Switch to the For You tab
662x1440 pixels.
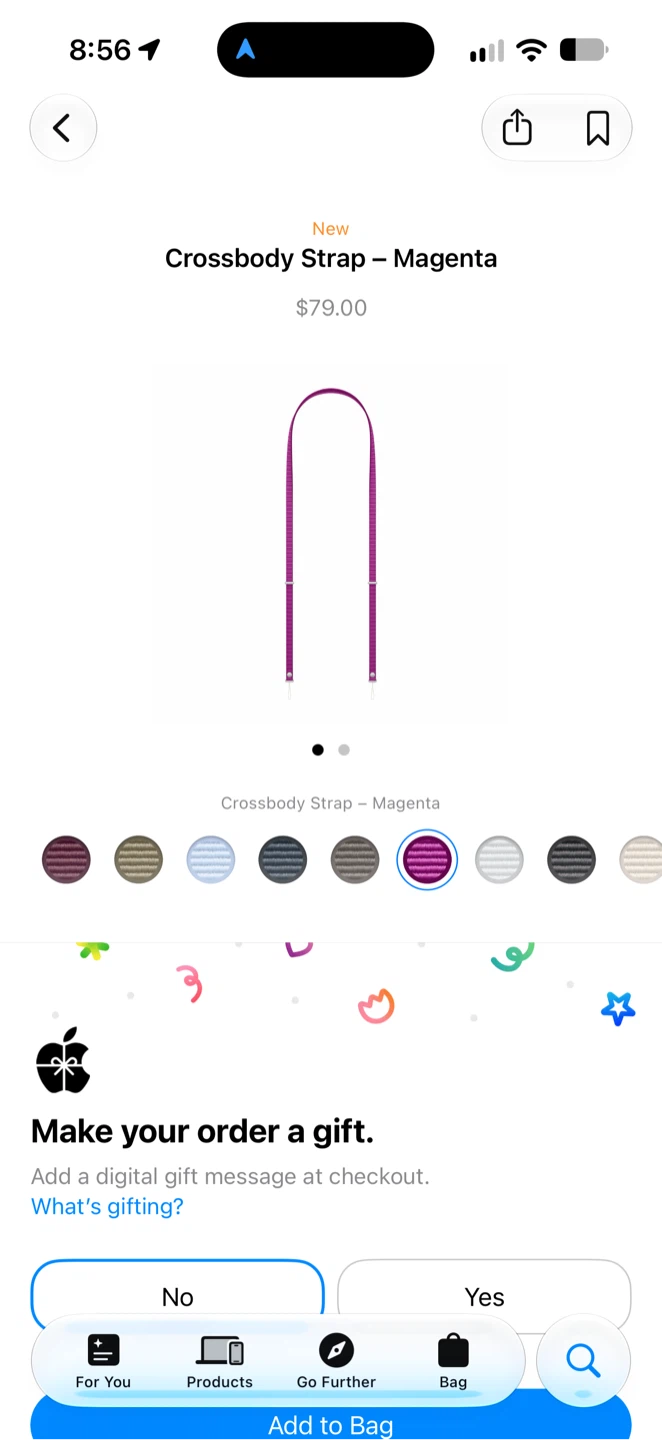(103, 1362)
